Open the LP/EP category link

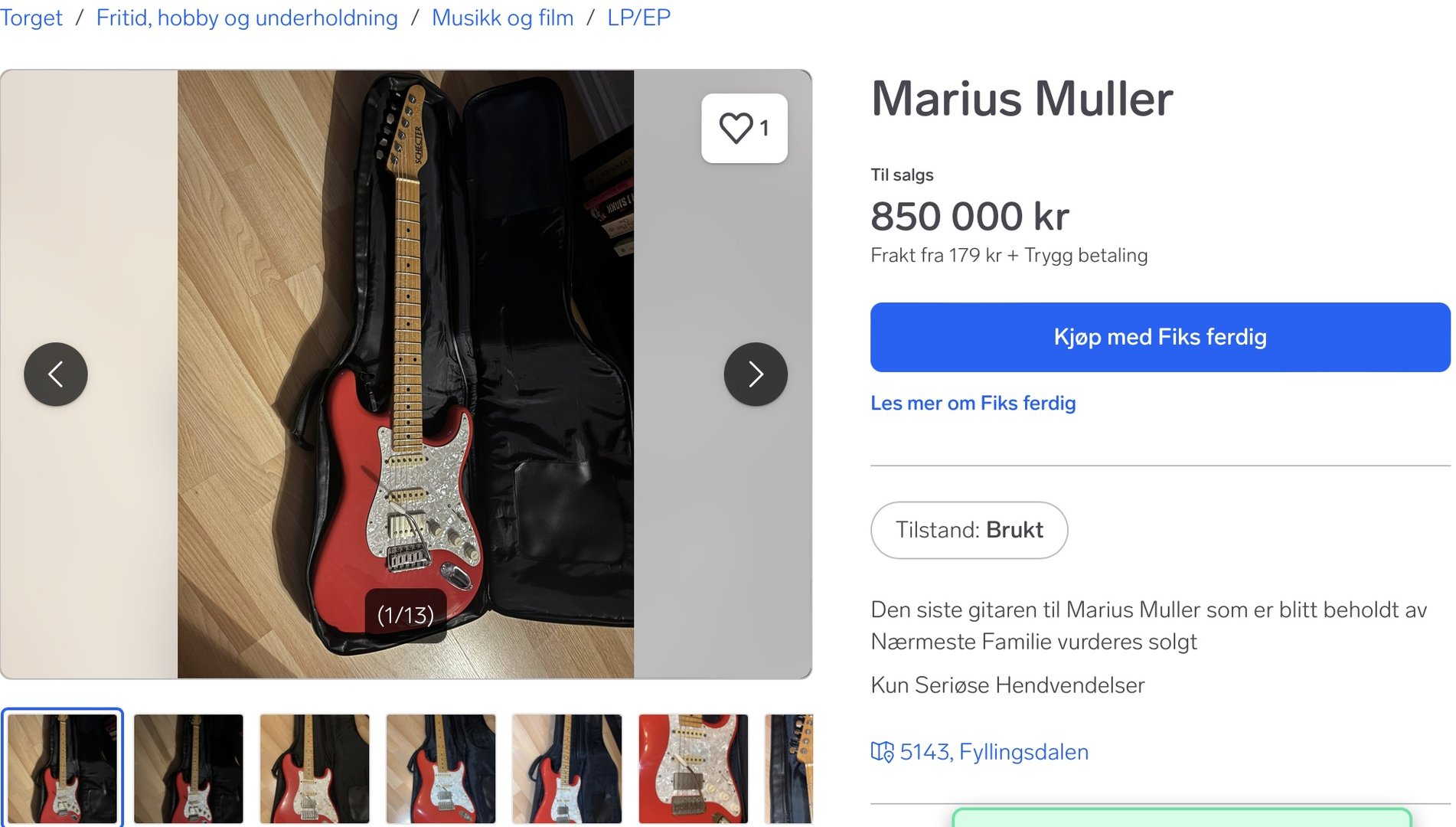[638, 17]
